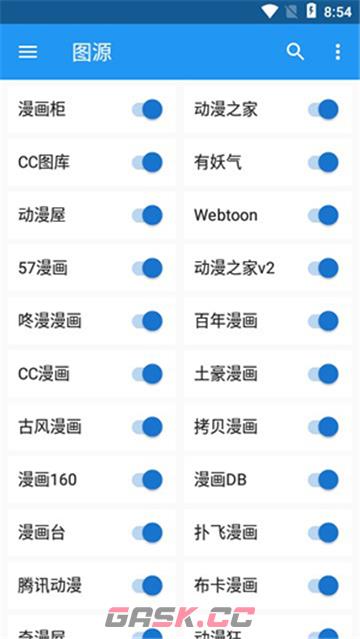Image resolution: width=360 pixels, height=639 pixels.
Task: Open the three-dot overflow menu
Action: [338, 52]
